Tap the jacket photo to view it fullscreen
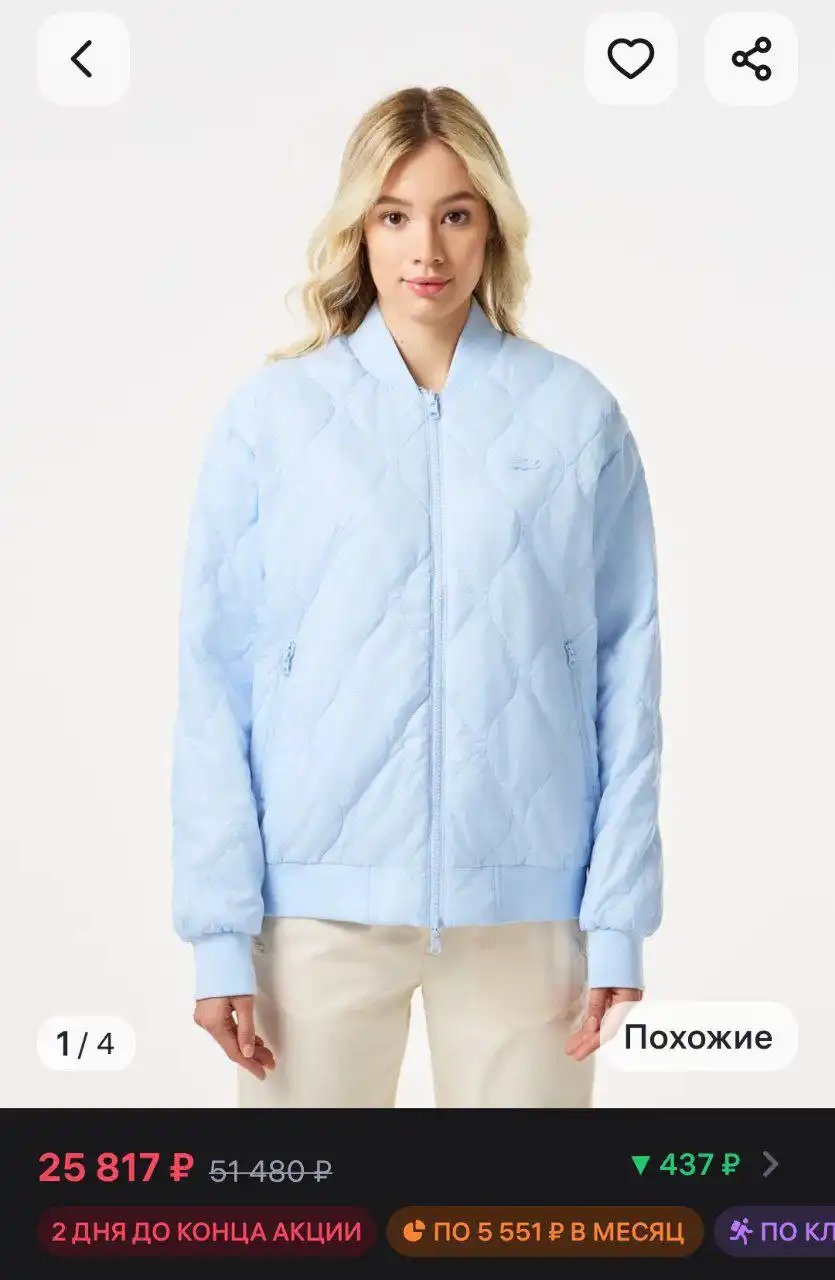 [x=417, y=600]
